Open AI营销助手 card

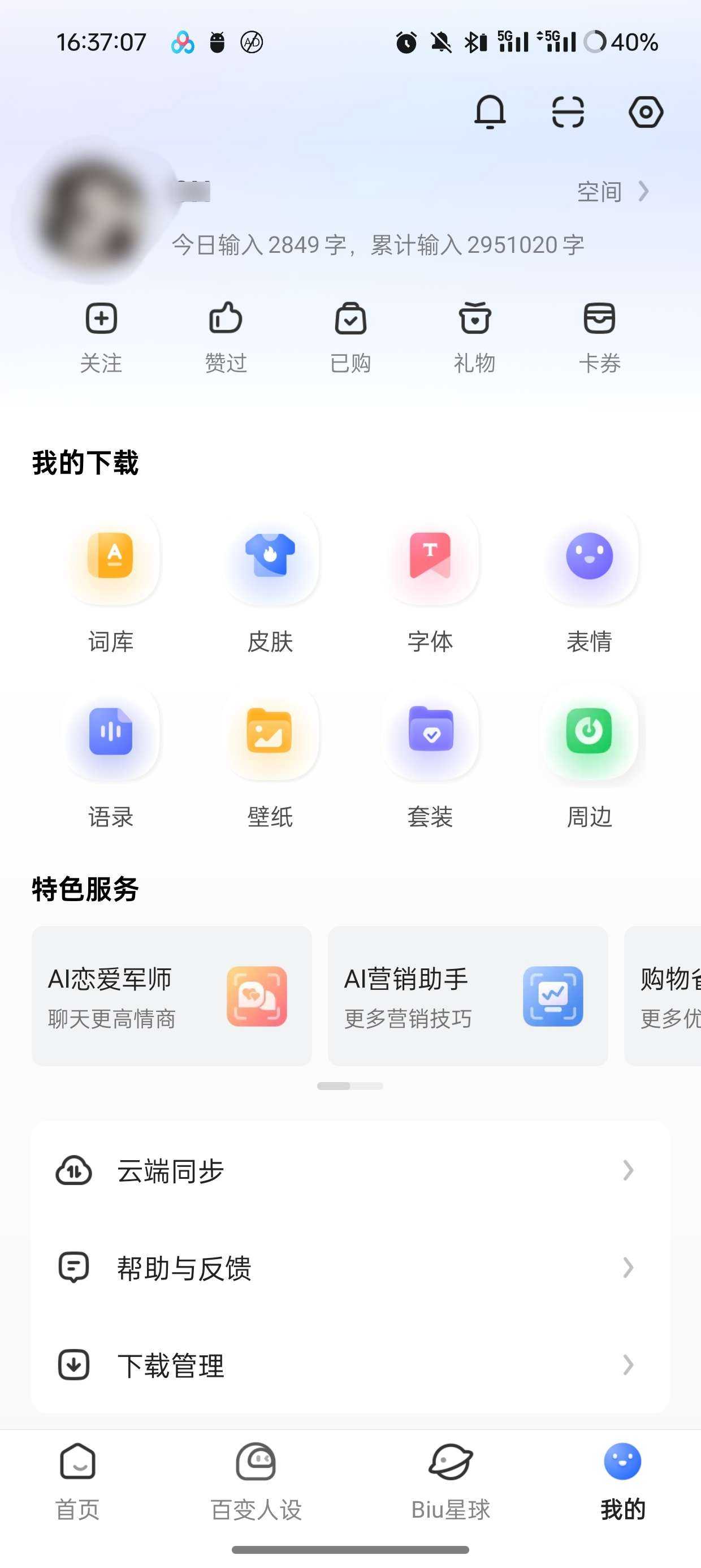(x=468, y=996)
